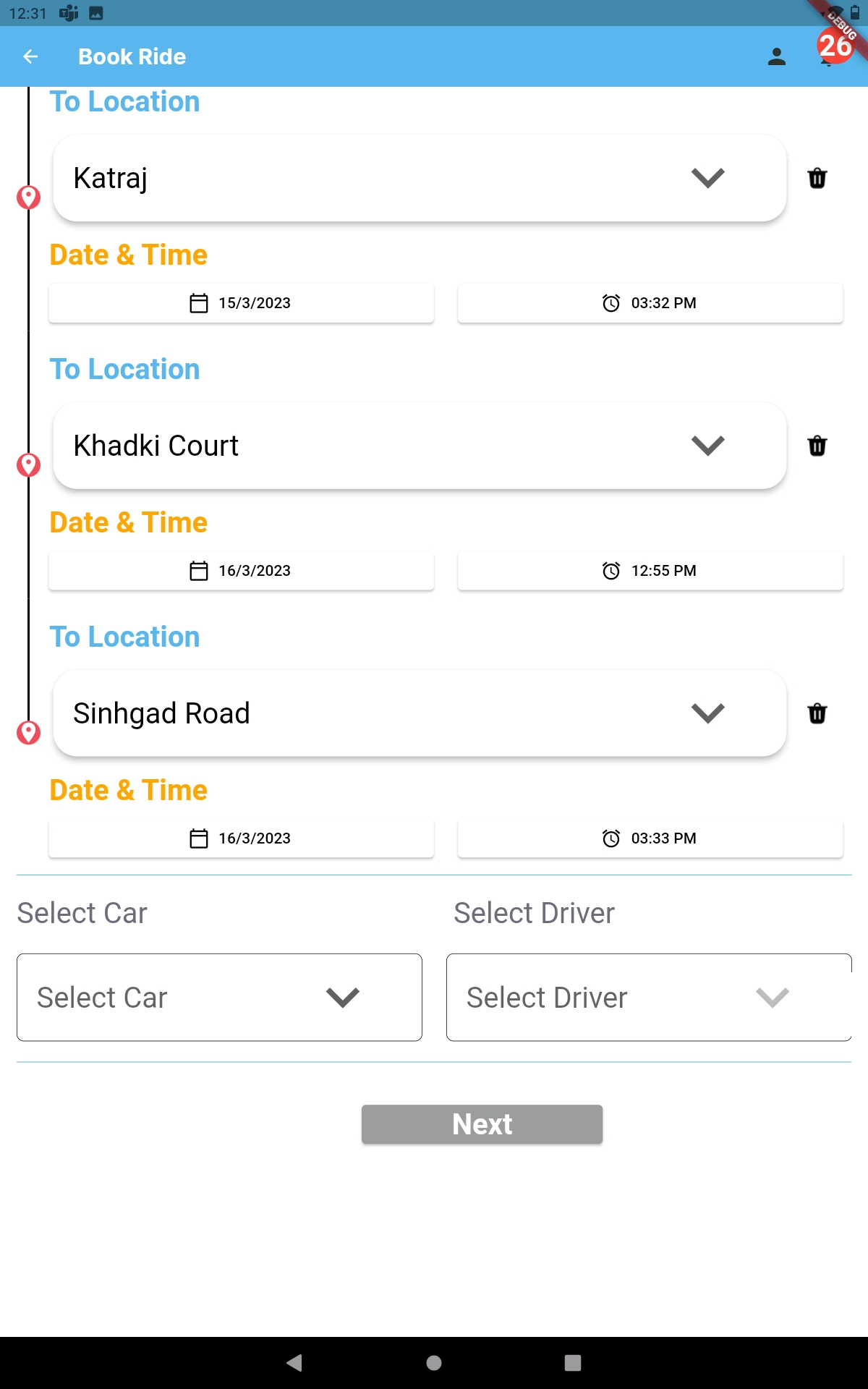This screenshot has height=1389, width=868.
Task: Open the user profile icon
Action: pos(777,56)
